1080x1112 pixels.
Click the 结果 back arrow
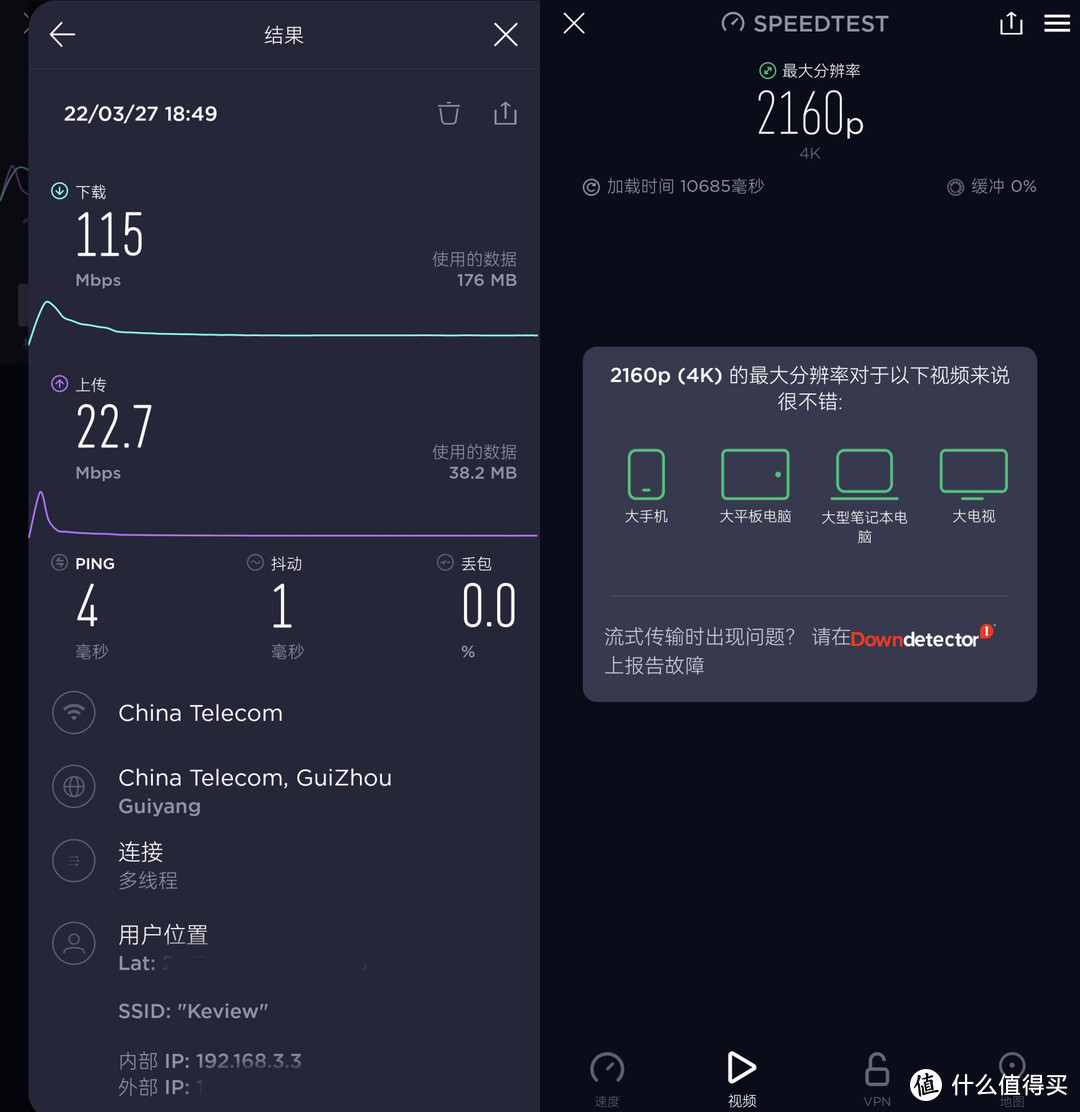point(61,34)
